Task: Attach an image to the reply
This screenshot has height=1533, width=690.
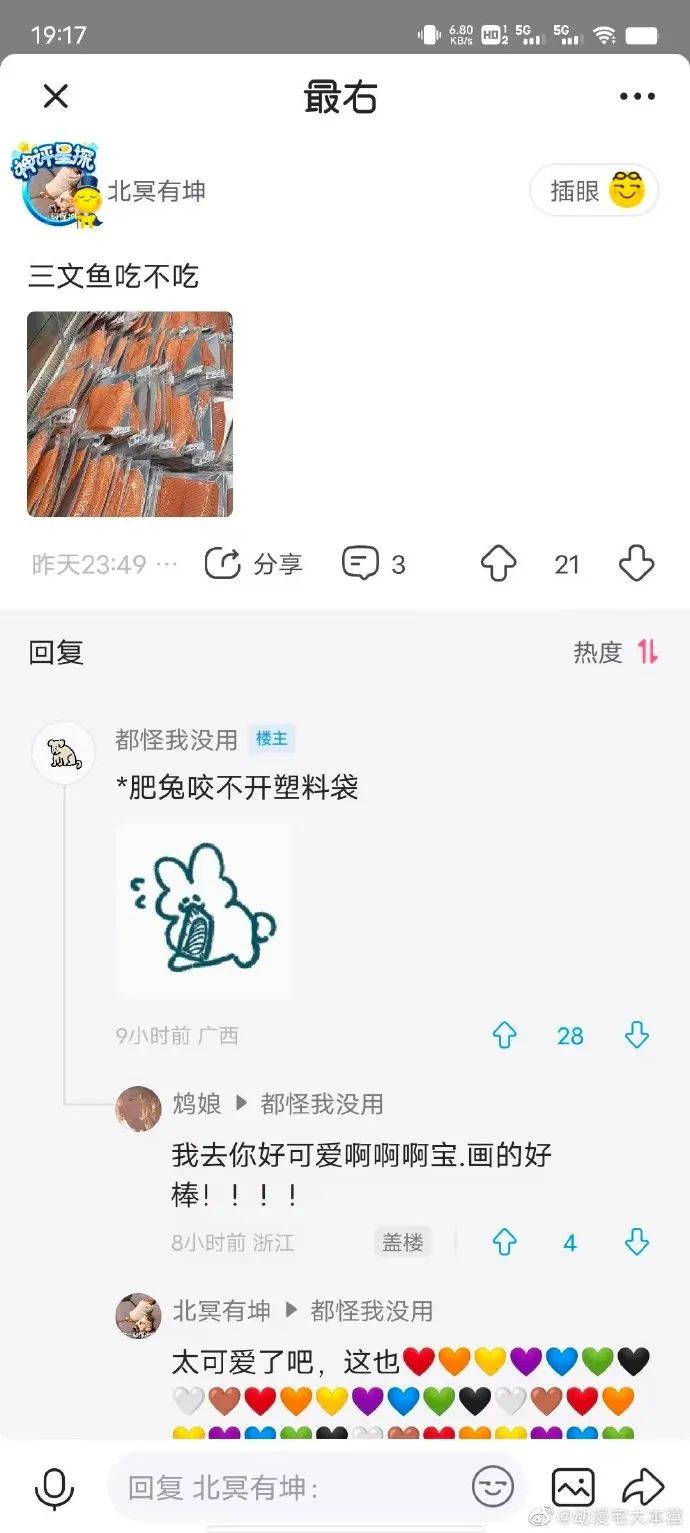Action: tap(573, 1488)
